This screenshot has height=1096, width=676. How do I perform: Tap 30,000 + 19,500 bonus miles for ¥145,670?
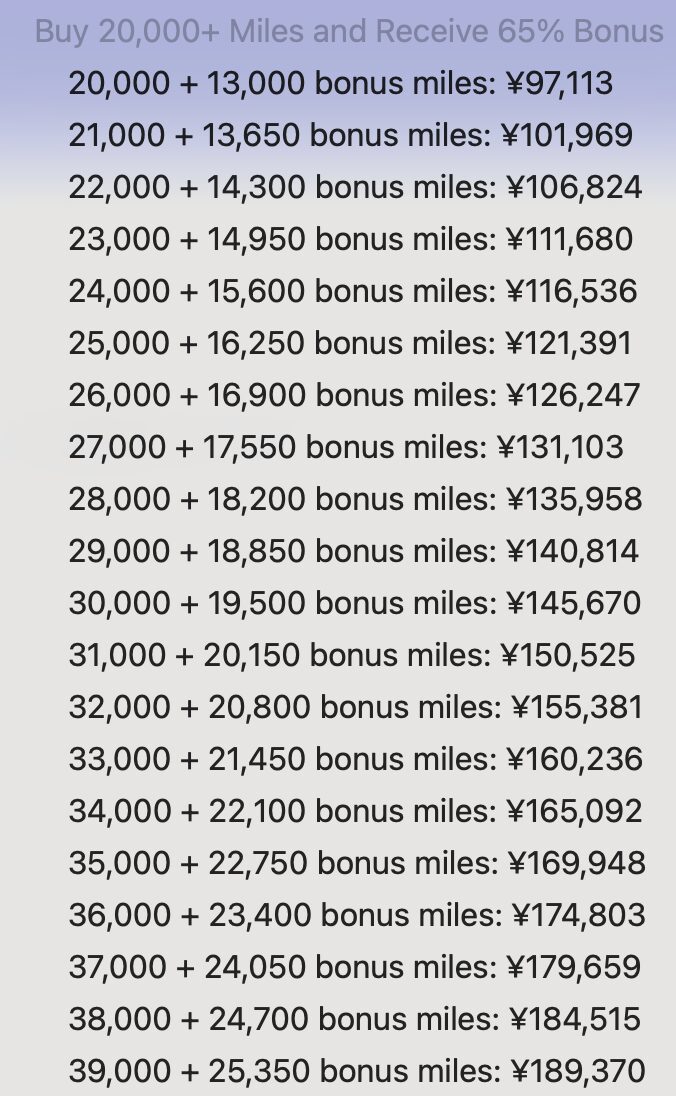354,603
